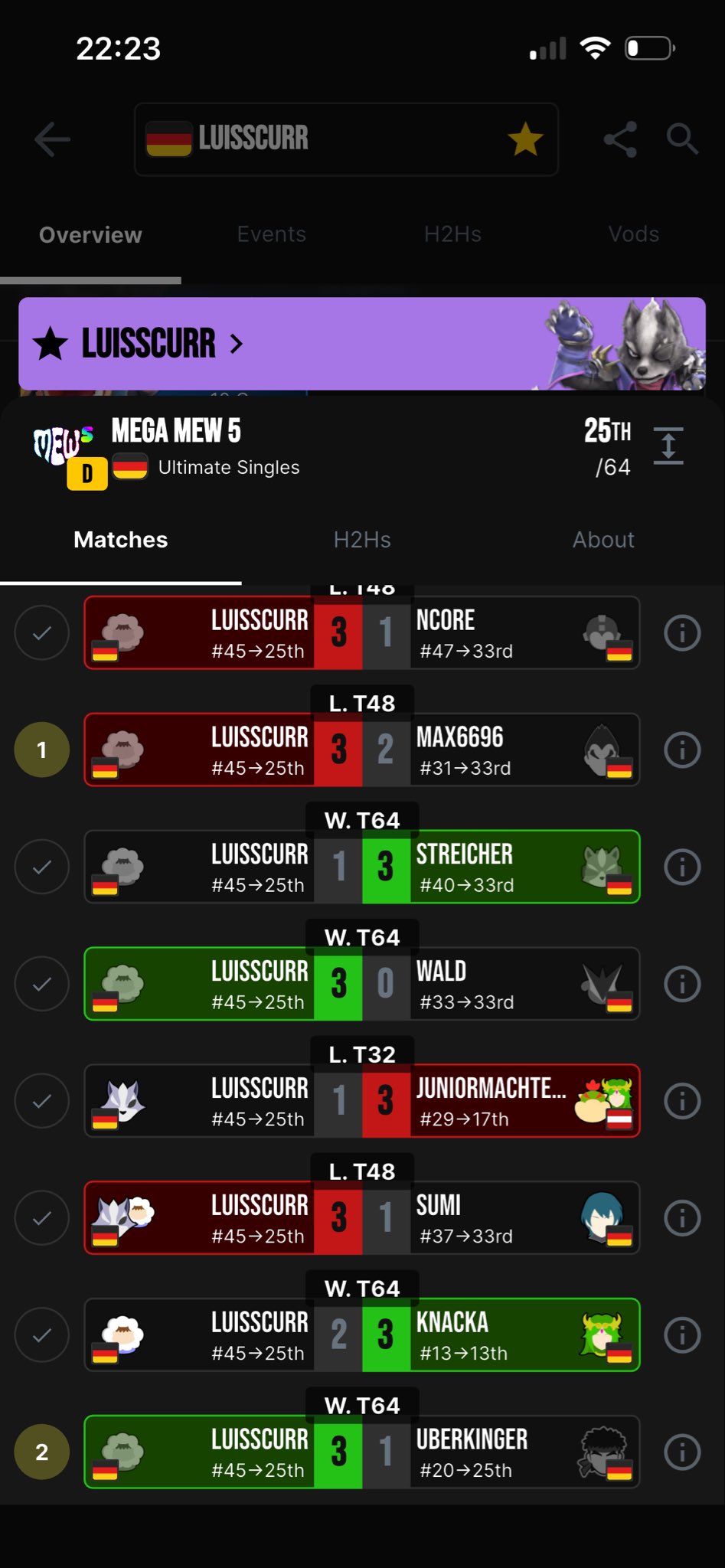Switch to the Events tab
The height and width of the screenshot is (1568, 725).
[x=271, y=234]
